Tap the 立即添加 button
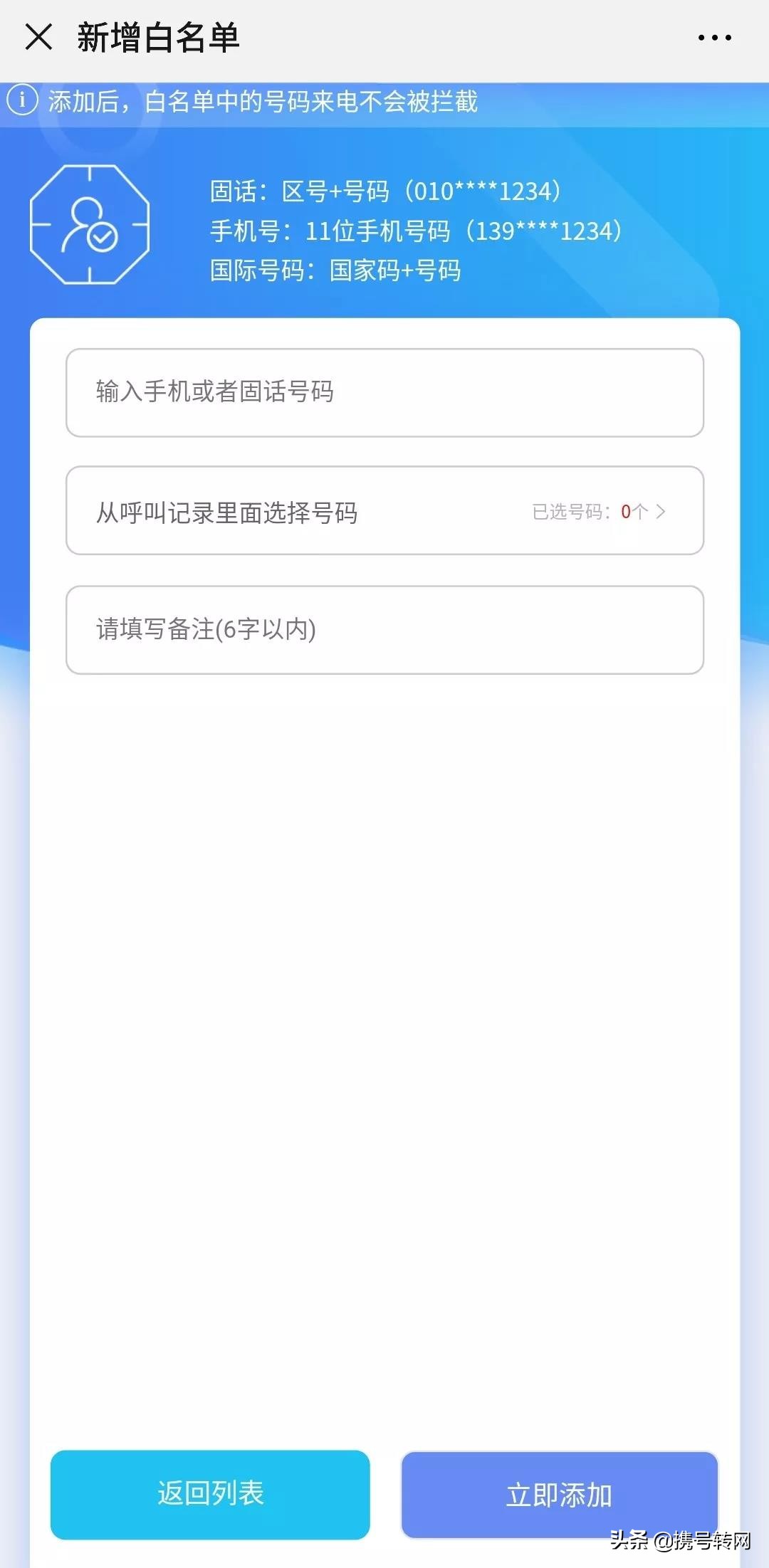769x1568 pixels. pos(560,1495)
